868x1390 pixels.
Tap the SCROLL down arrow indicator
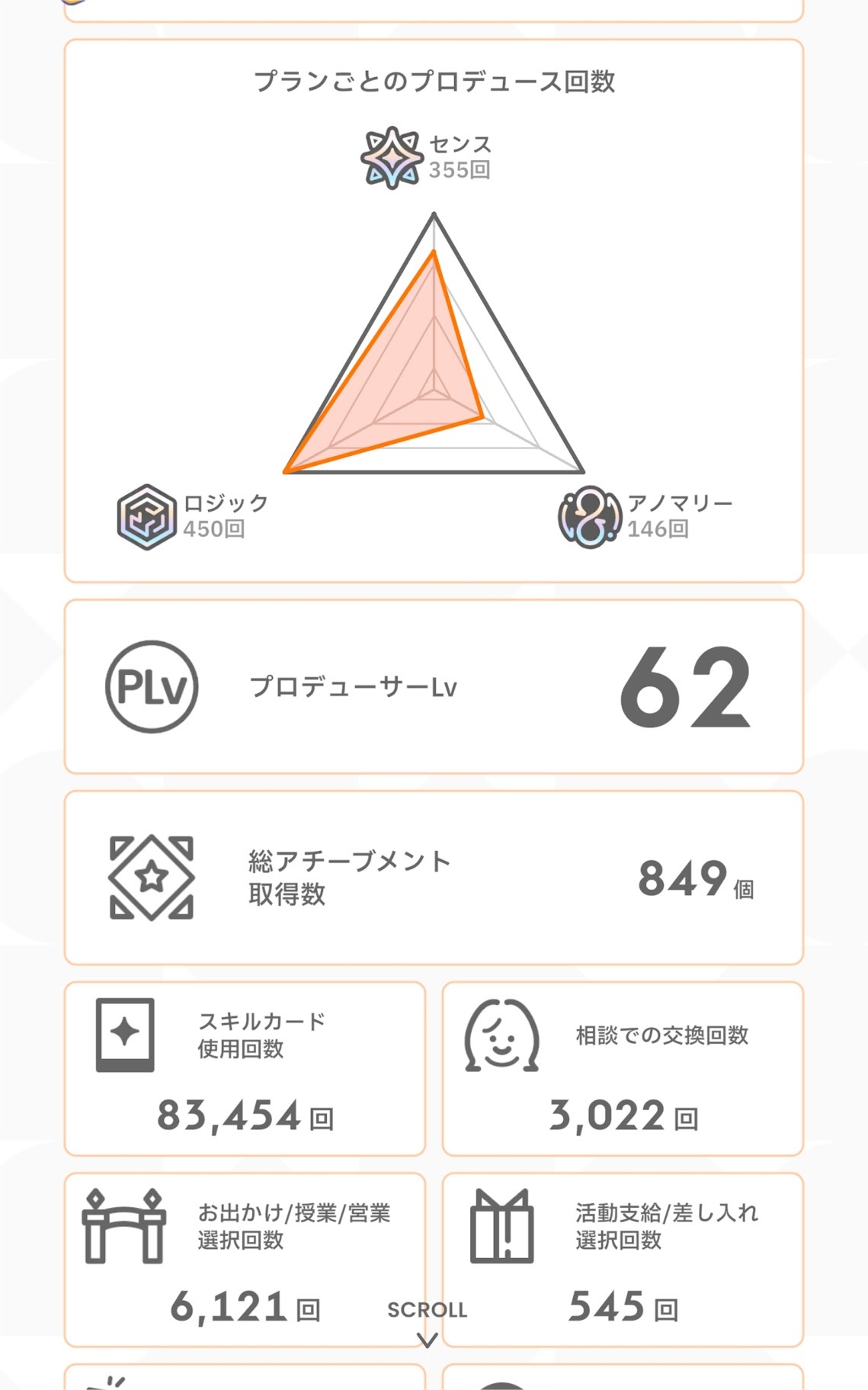pyautogui.click(x=427, y=1339)
